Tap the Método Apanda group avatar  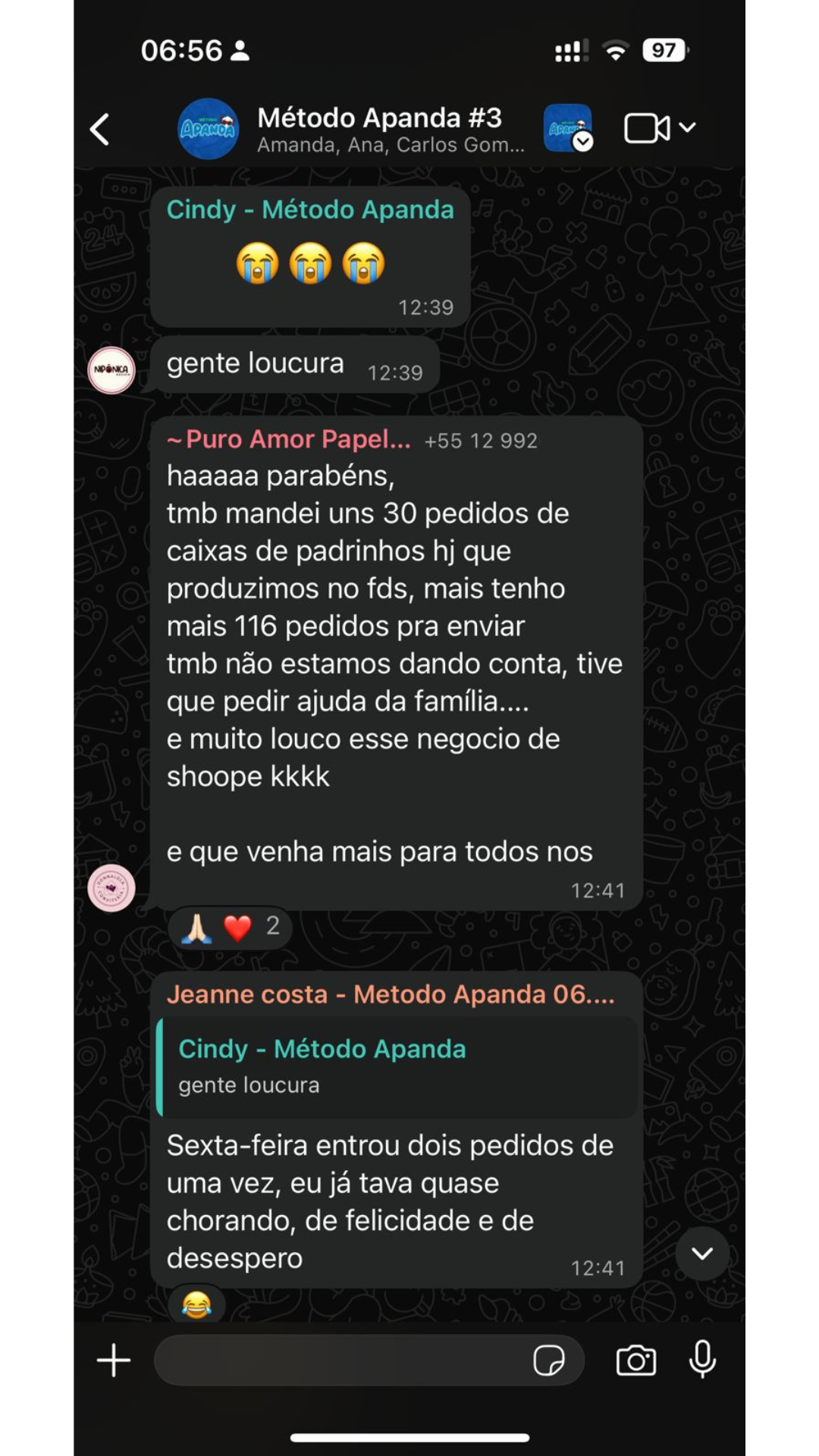pos(207,127)
